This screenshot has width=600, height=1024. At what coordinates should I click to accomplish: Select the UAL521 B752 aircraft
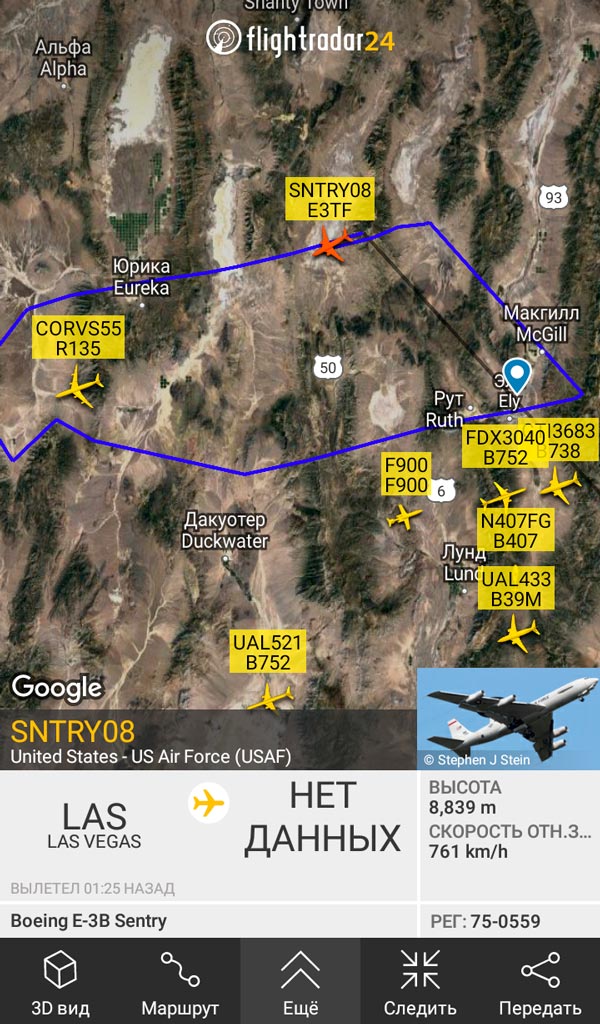click(x=270, y=697)
